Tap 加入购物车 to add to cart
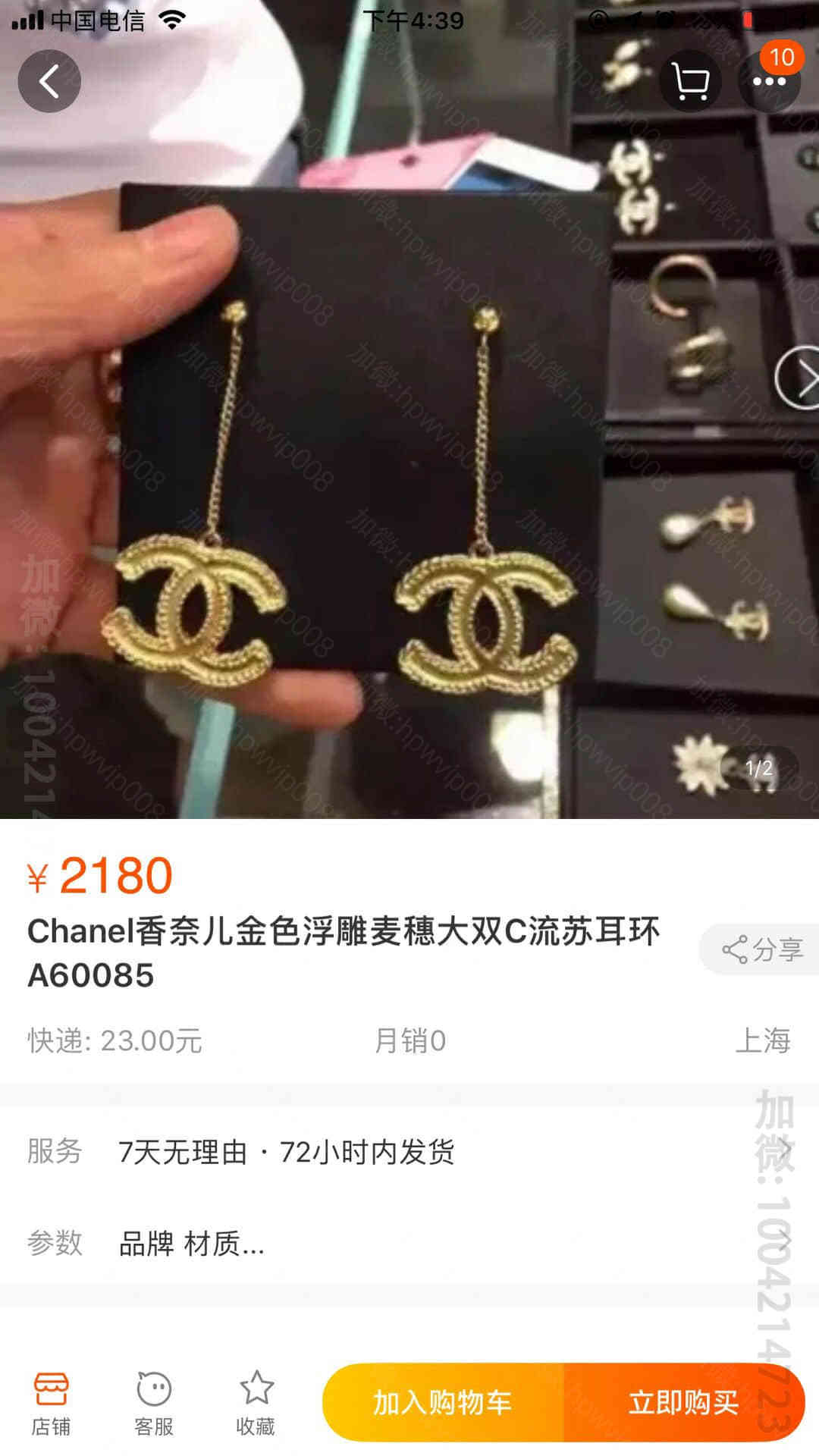819x1456 pixels. pos(443,1402)
